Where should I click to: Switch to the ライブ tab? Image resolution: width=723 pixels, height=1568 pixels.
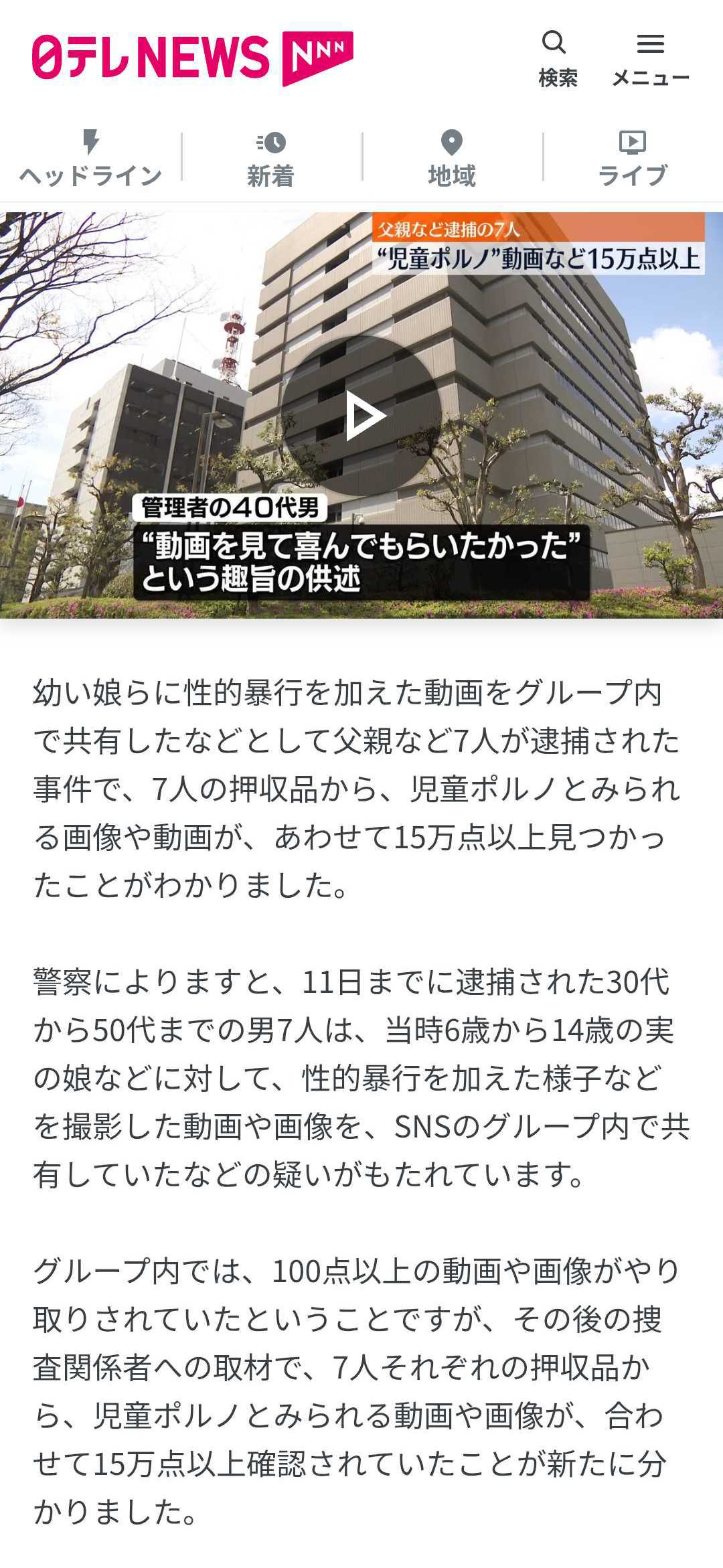(x=633, y=158)
